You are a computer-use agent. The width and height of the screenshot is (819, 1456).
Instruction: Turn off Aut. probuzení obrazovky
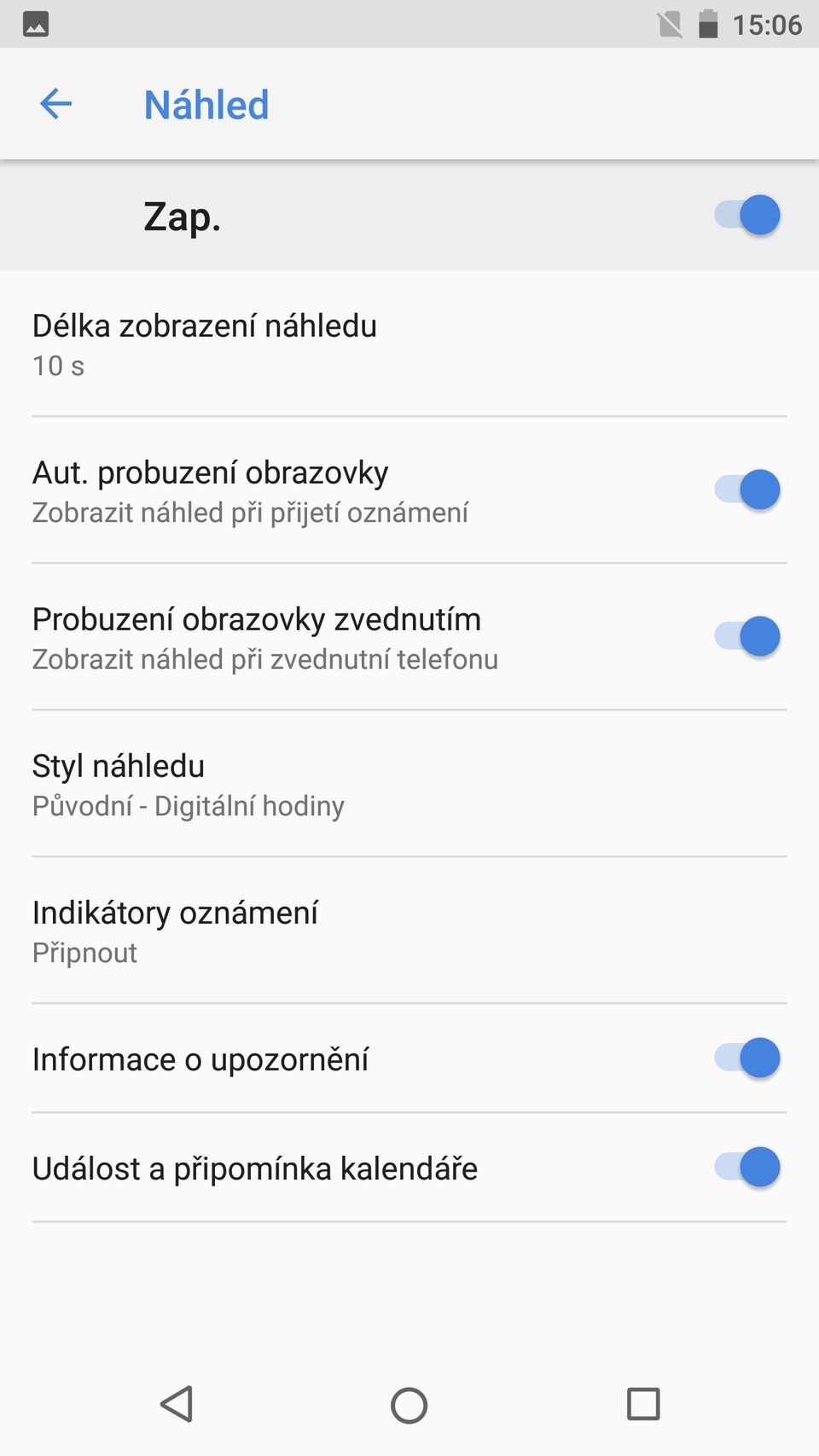(746, 490)
